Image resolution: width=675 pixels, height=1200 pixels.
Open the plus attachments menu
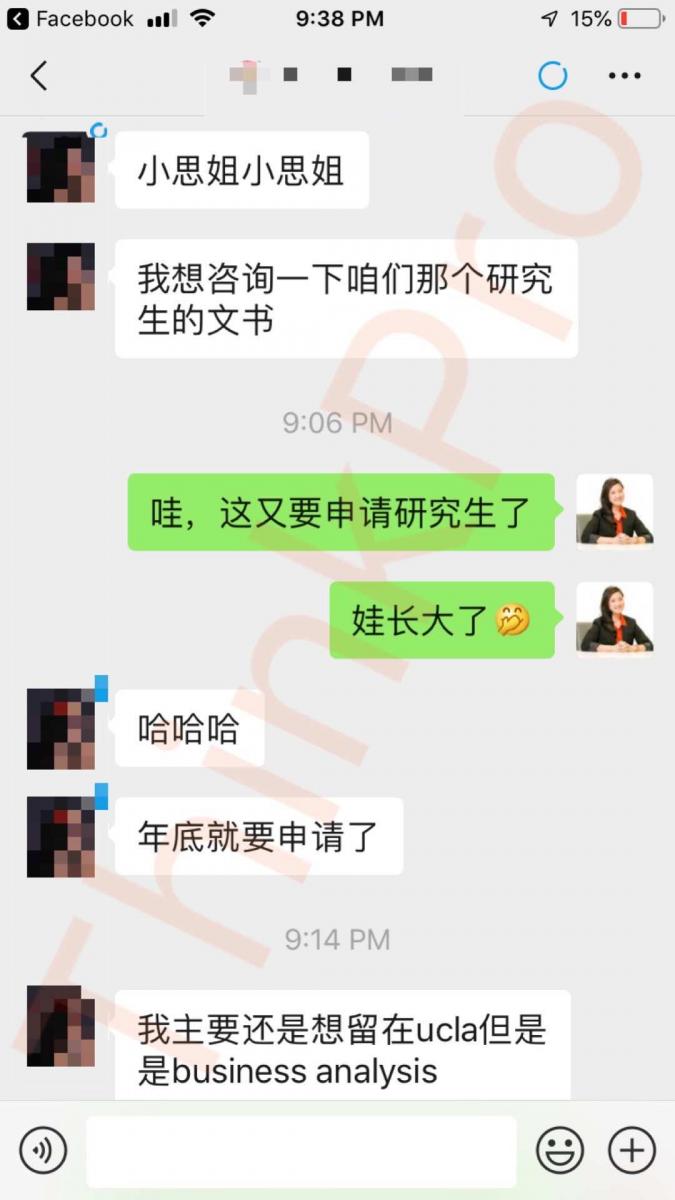632,1150
